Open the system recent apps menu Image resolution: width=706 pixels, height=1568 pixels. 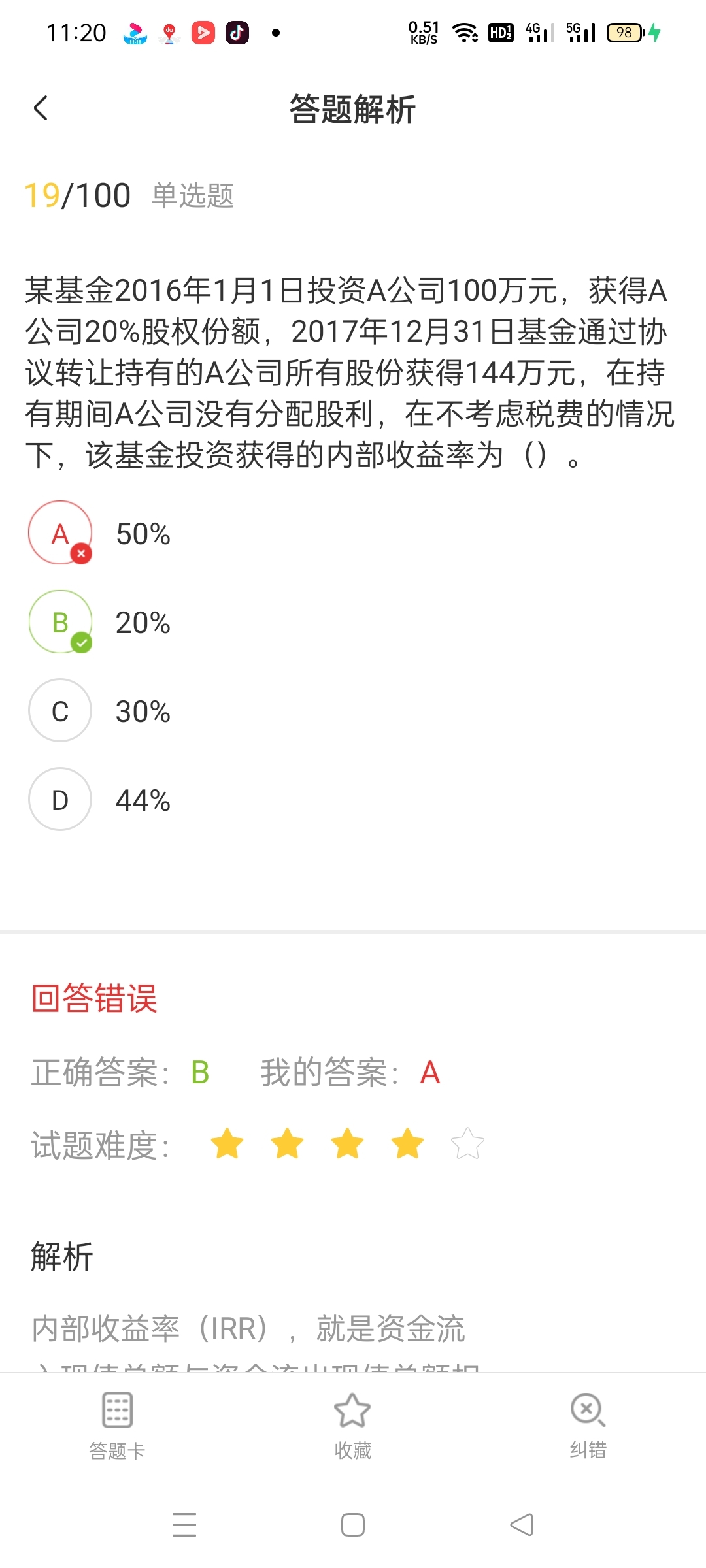point(184,1525)
